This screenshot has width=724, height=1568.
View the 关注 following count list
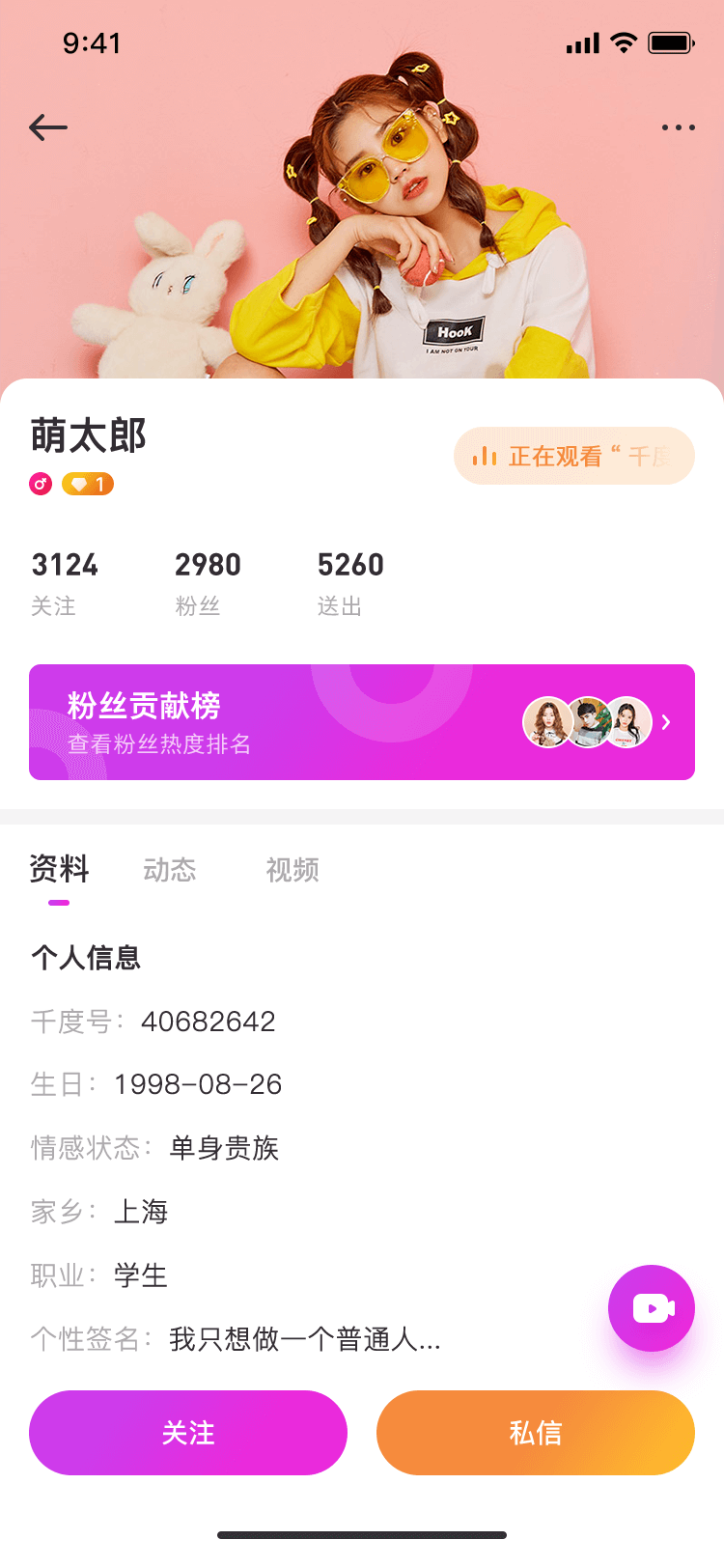pos(64,582)
